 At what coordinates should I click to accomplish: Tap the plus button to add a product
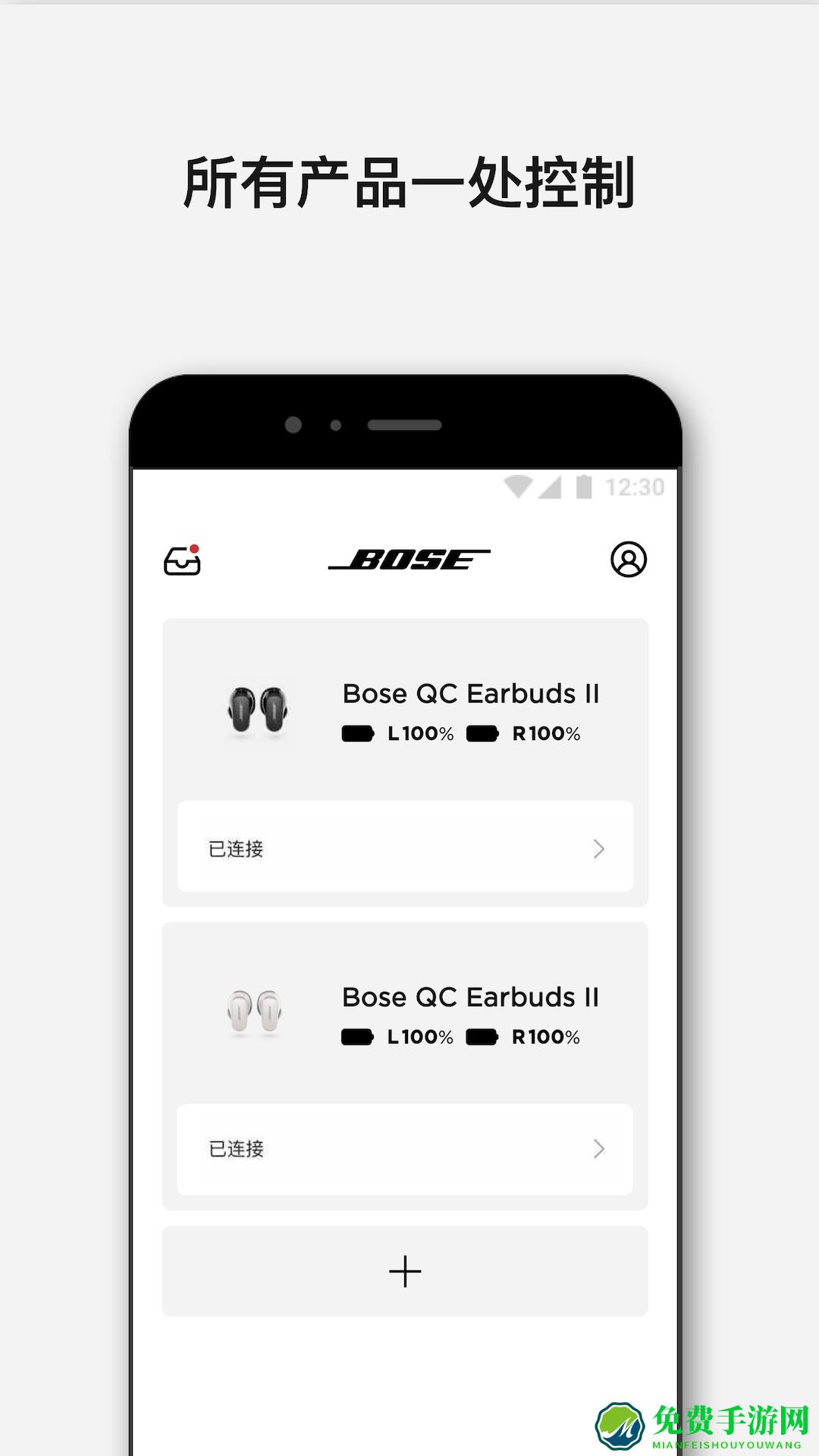tap(406, 1270)
